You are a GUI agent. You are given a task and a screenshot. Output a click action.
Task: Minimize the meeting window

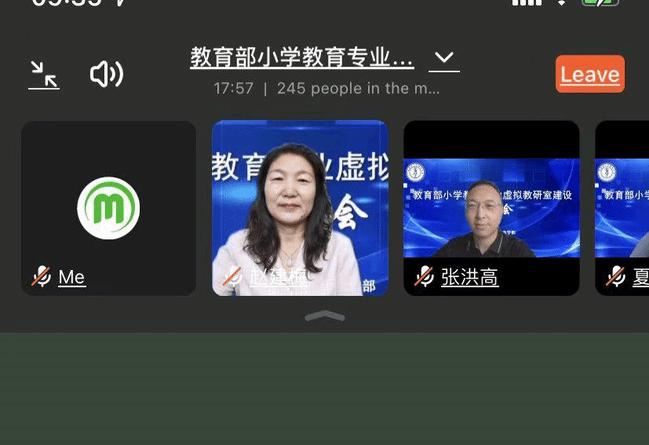[44, 74]
